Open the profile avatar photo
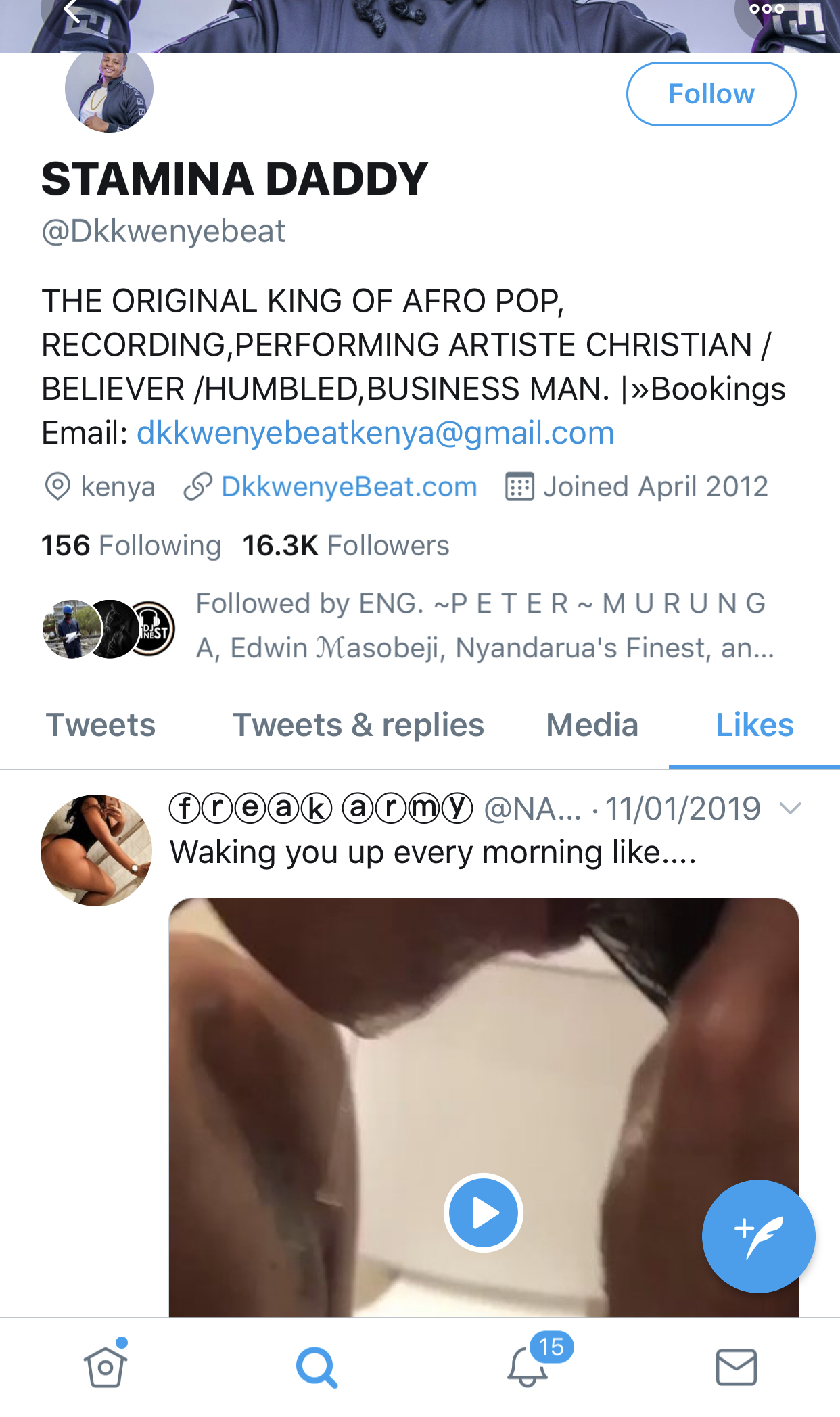The width and height of the screenshot is (840, 1417). (x=109, y=90)
